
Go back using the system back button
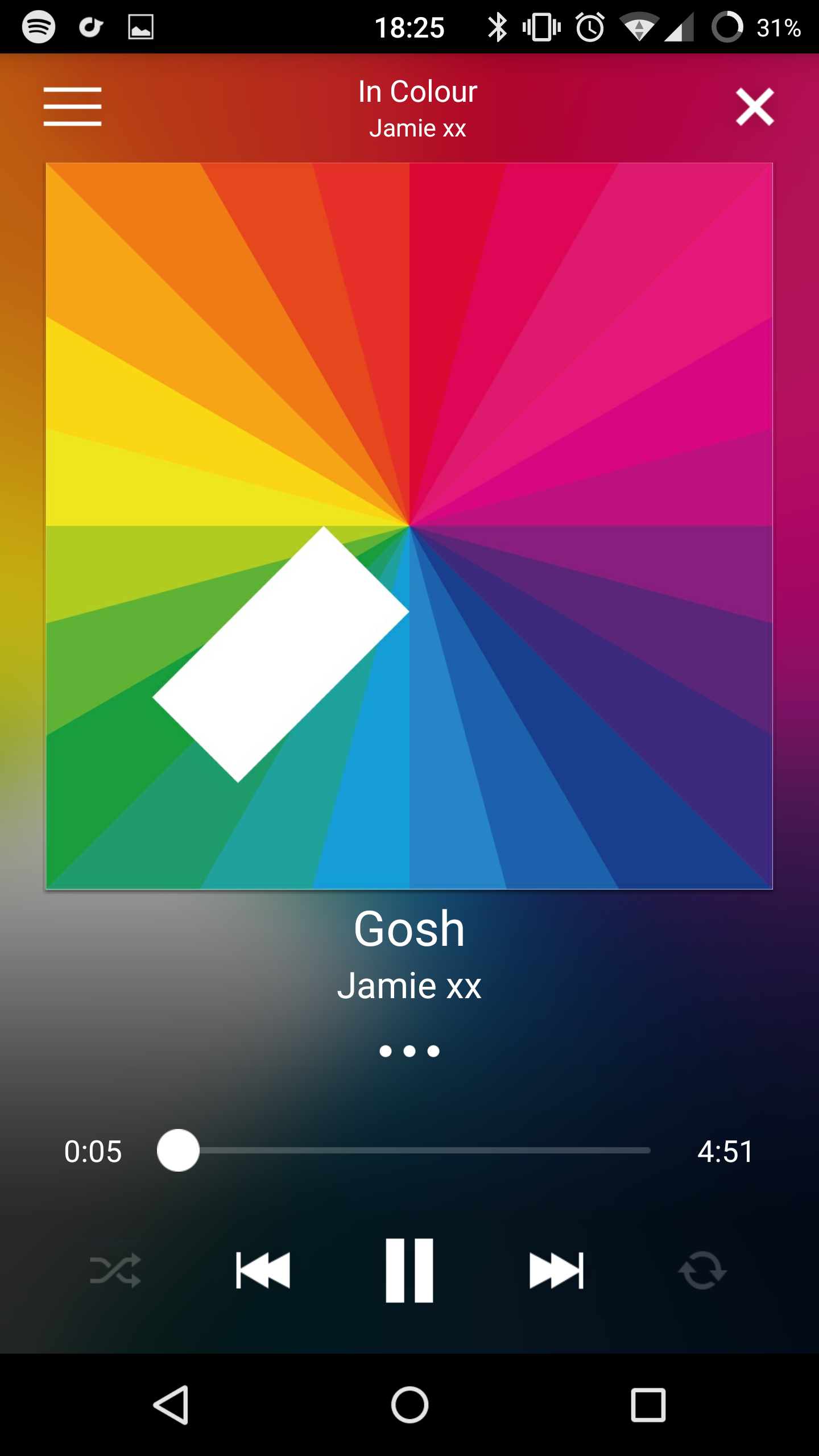pyautogui.click(x=171, y=1405)
